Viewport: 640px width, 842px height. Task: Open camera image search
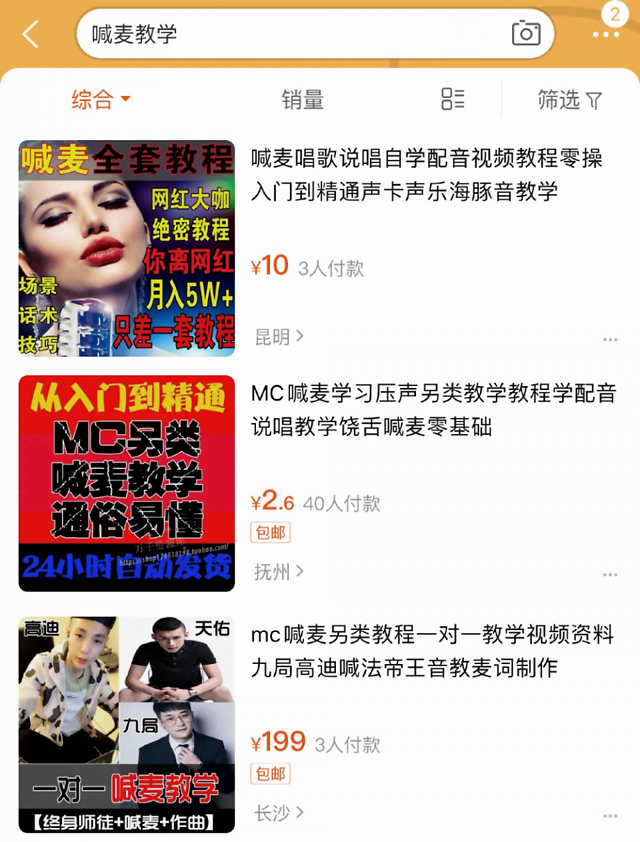[x=526, y=34]
